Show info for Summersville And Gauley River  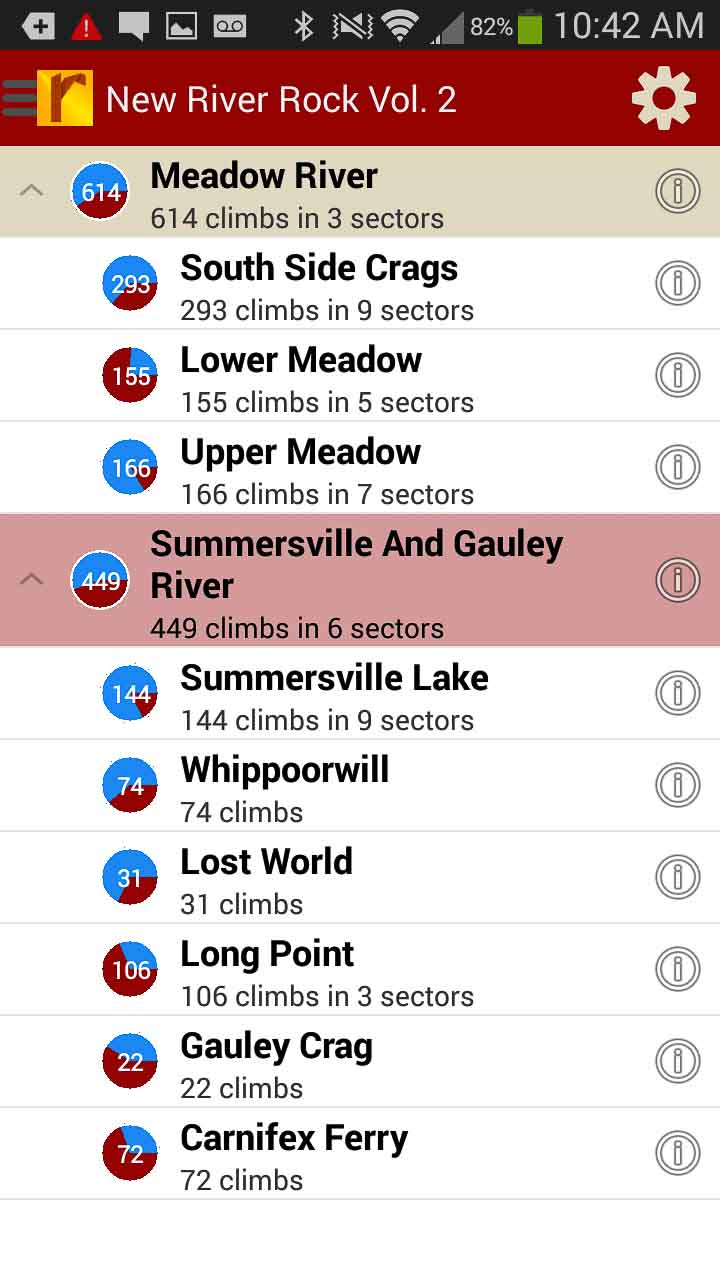coord(677,580)
